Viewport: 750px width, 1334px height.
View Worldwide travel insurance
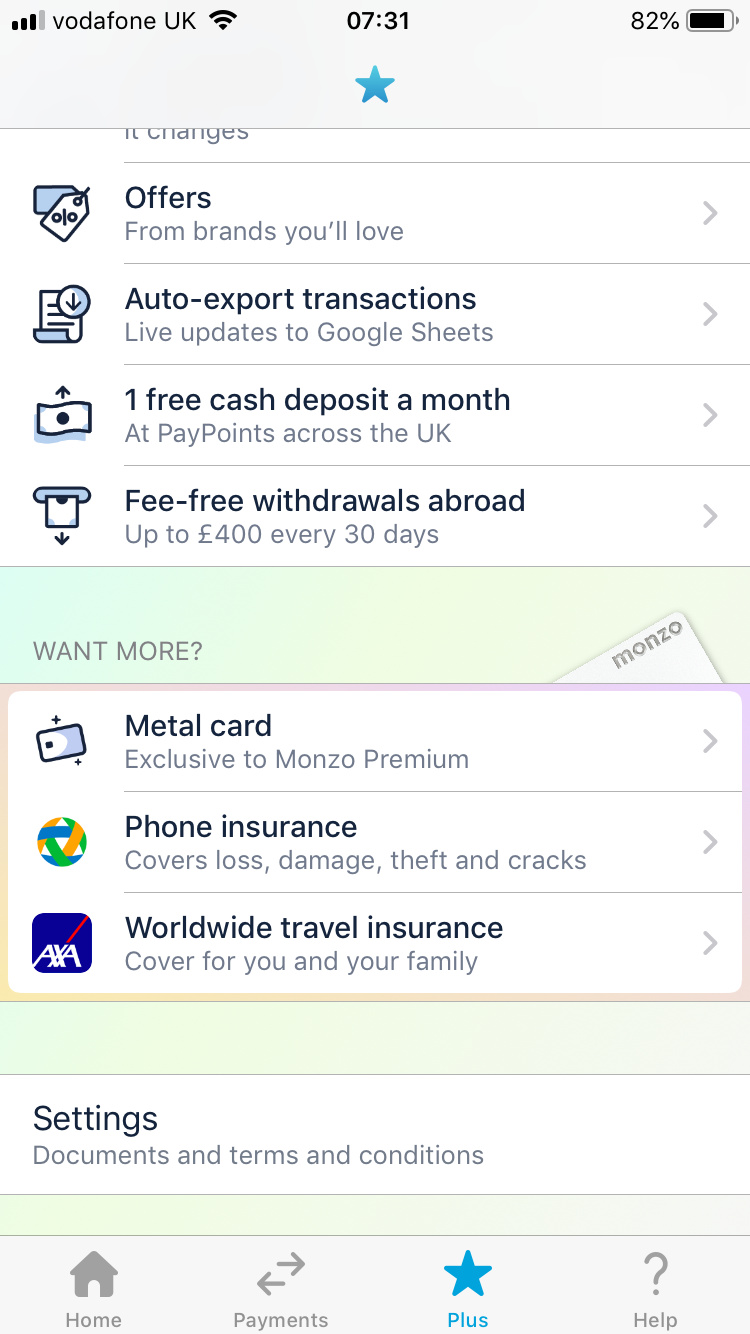(375, 943)
